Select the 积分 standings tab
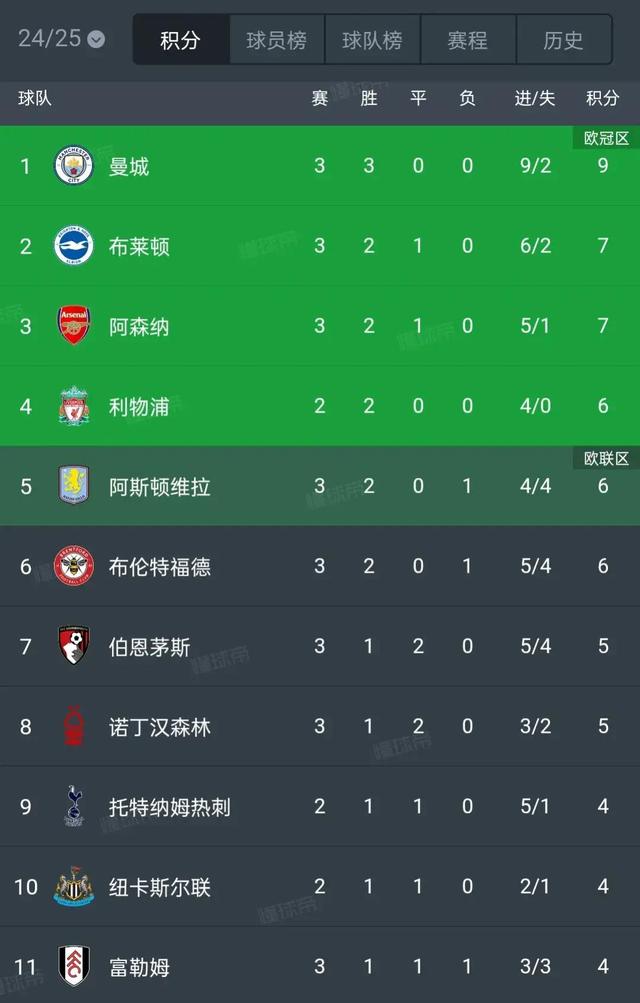The height and width of the screenshot is (1003, 640). pyautogui.click(x=181, y=40)
